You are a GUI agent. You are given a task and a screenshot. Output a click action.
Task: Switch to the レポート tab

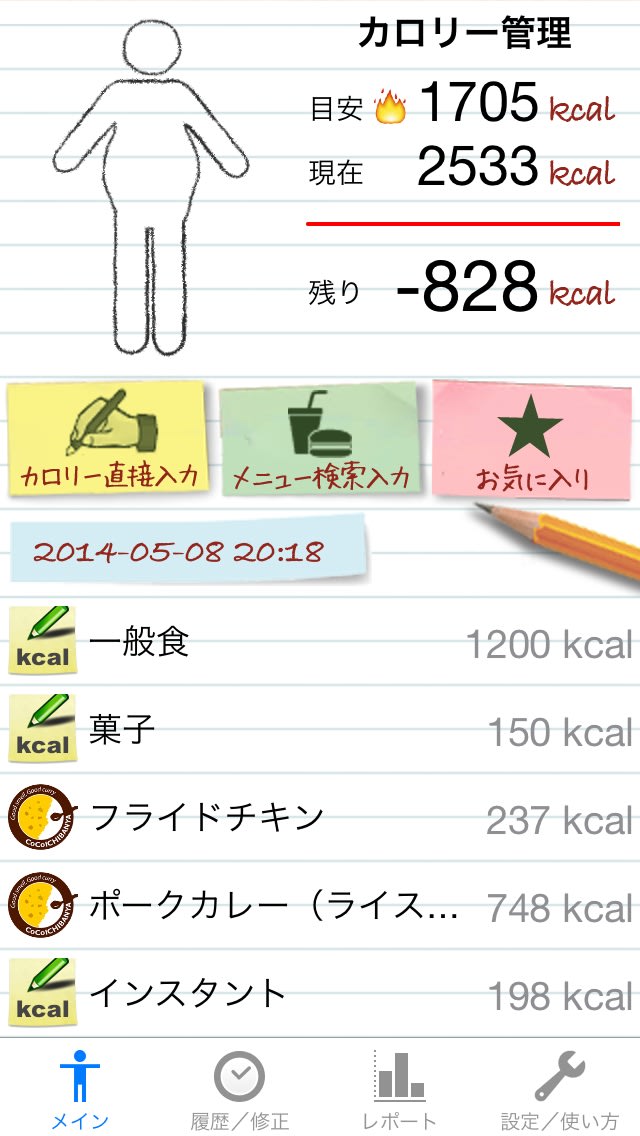tap(400, 1088)
